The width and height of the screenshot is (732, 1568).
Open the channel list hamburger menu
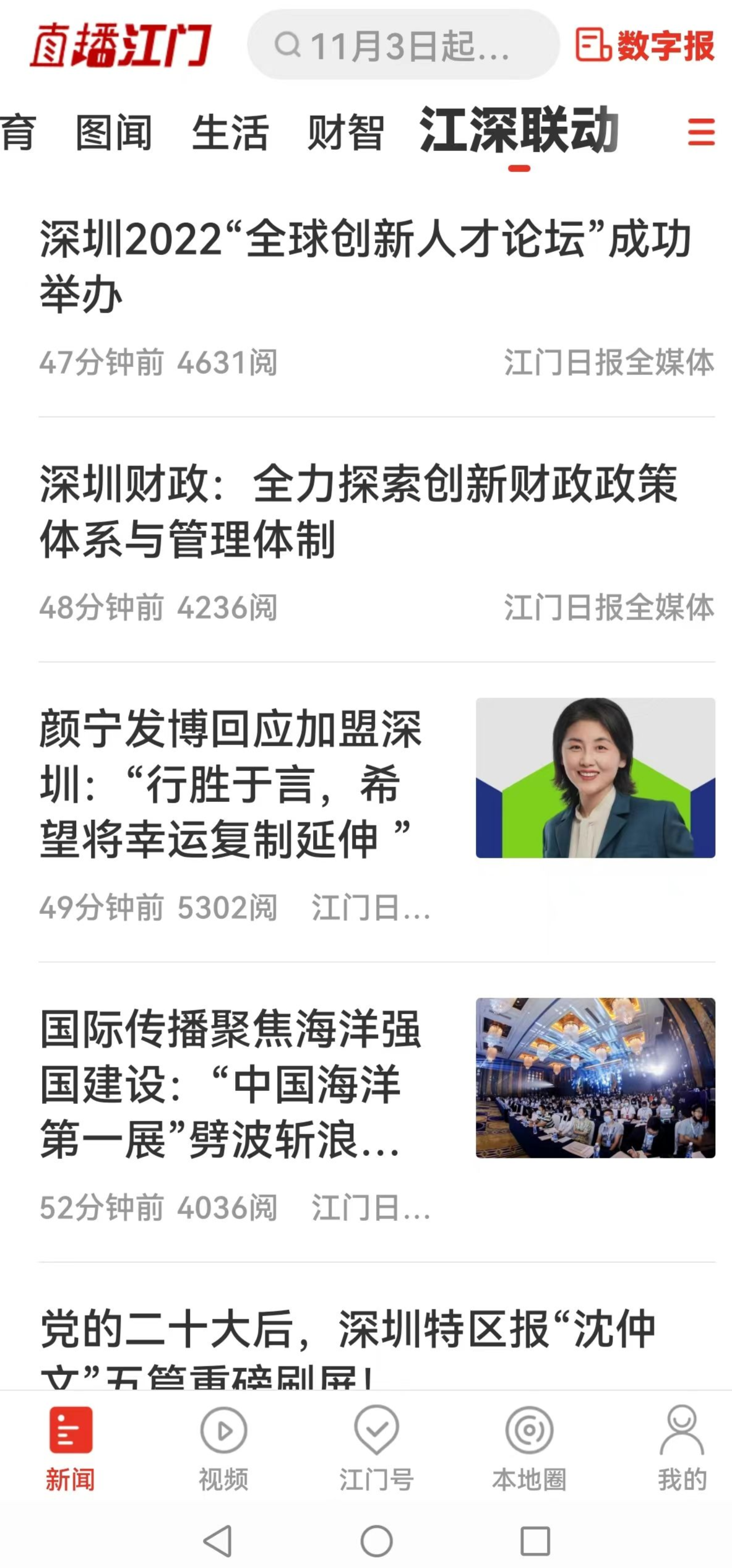(701, 132)
